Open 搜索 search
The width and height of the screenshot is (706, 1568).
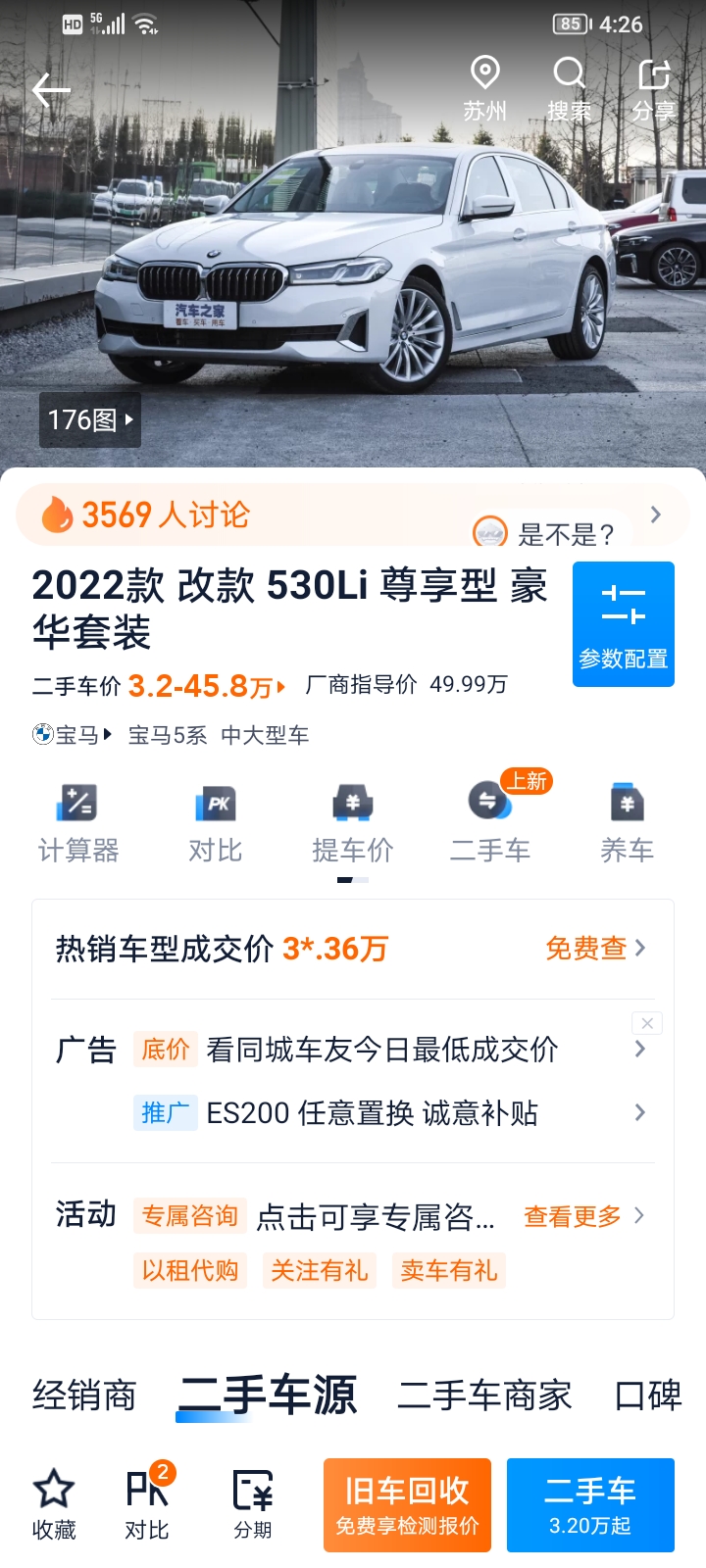pos(570,89)
